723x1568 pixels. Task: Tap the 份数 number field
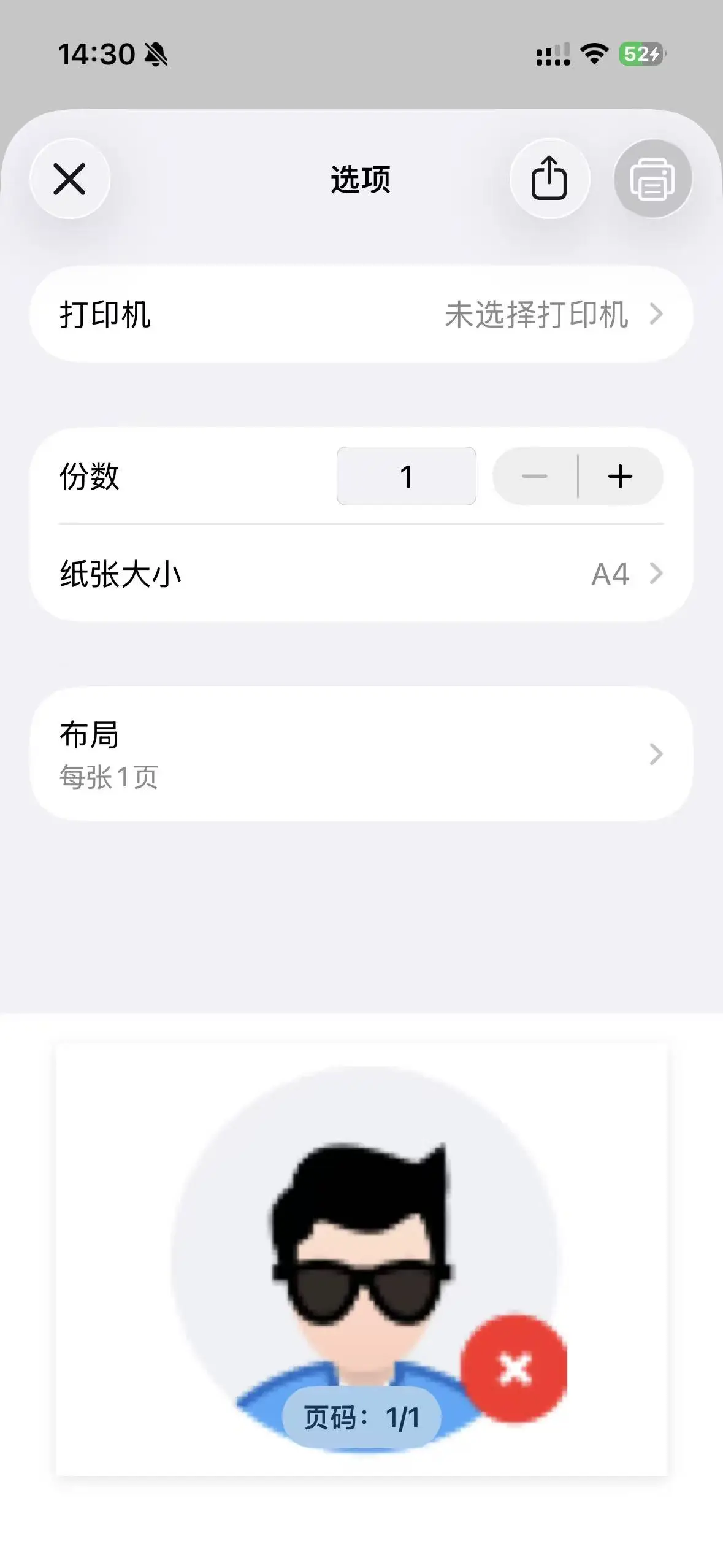pyautogui.click(x=406, y=476)
